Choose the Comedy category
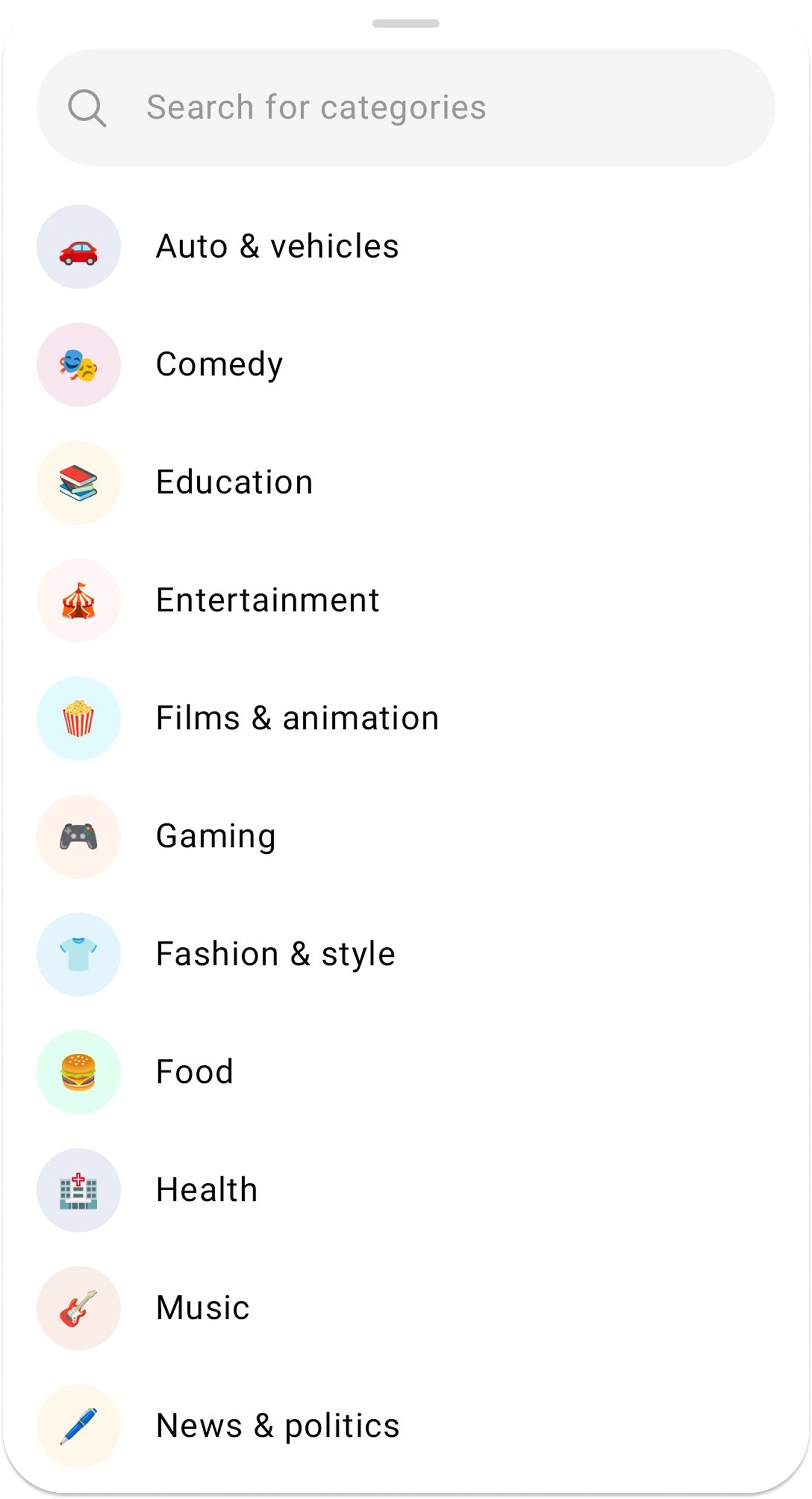 (406, 364)
